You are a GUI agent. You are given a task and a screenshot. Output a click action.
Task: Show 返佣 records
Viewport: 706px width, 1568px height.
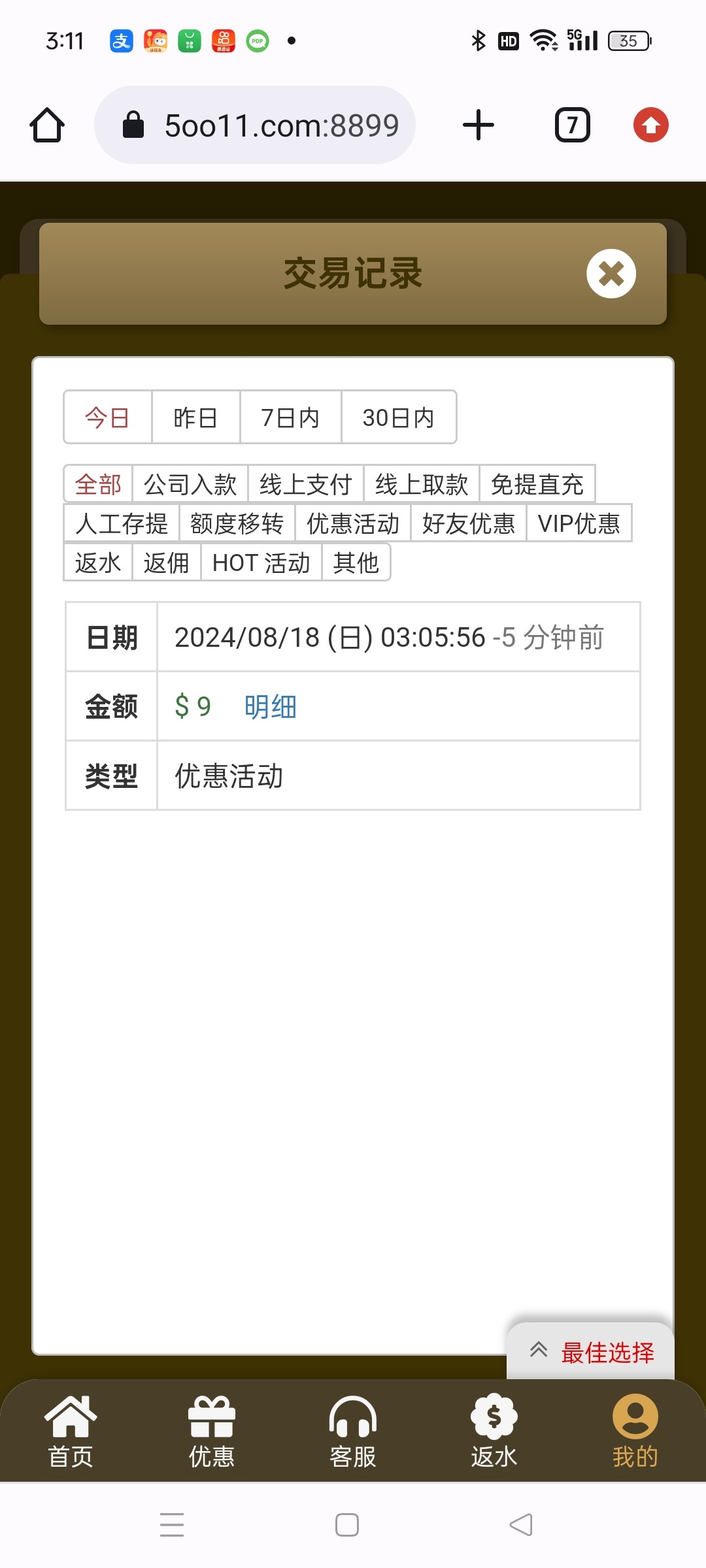(167, 563)
